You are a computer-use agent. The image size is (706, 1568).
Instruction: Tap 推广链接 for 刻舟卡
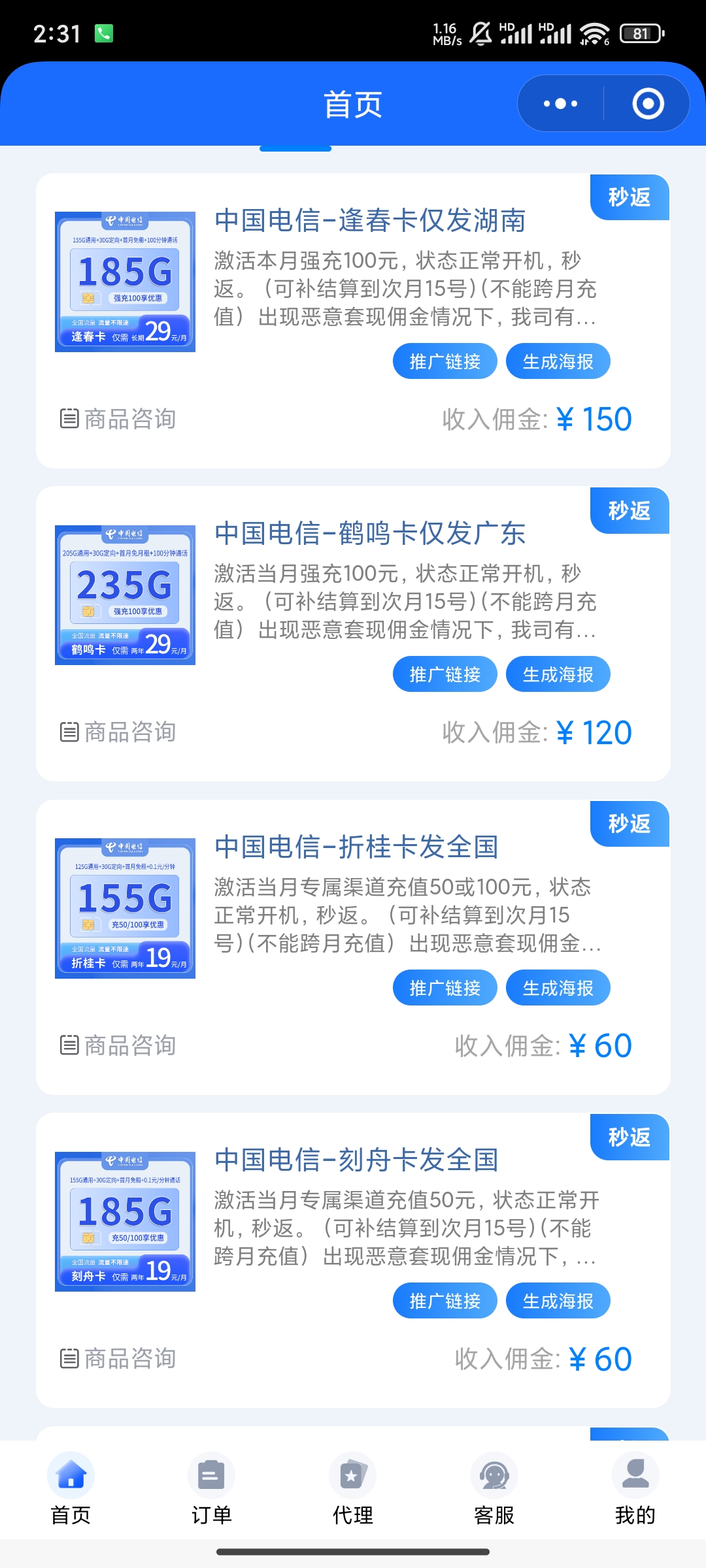pyautogui.click(x=445, y=1301)
